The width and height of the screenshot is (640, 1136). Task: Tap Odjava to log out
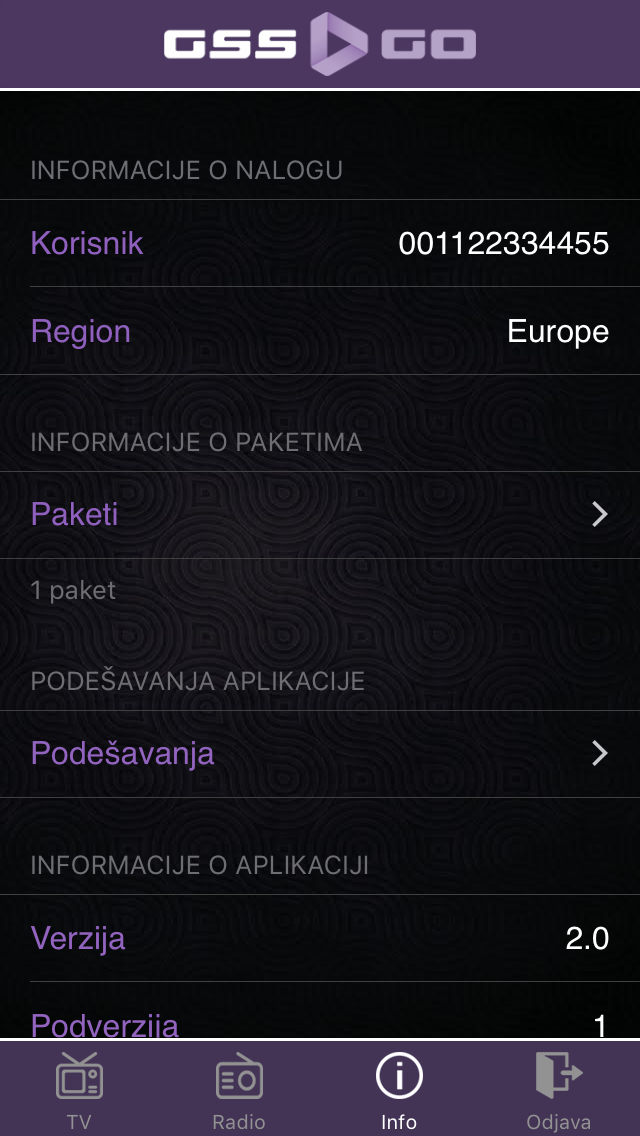coord(559,1089)
